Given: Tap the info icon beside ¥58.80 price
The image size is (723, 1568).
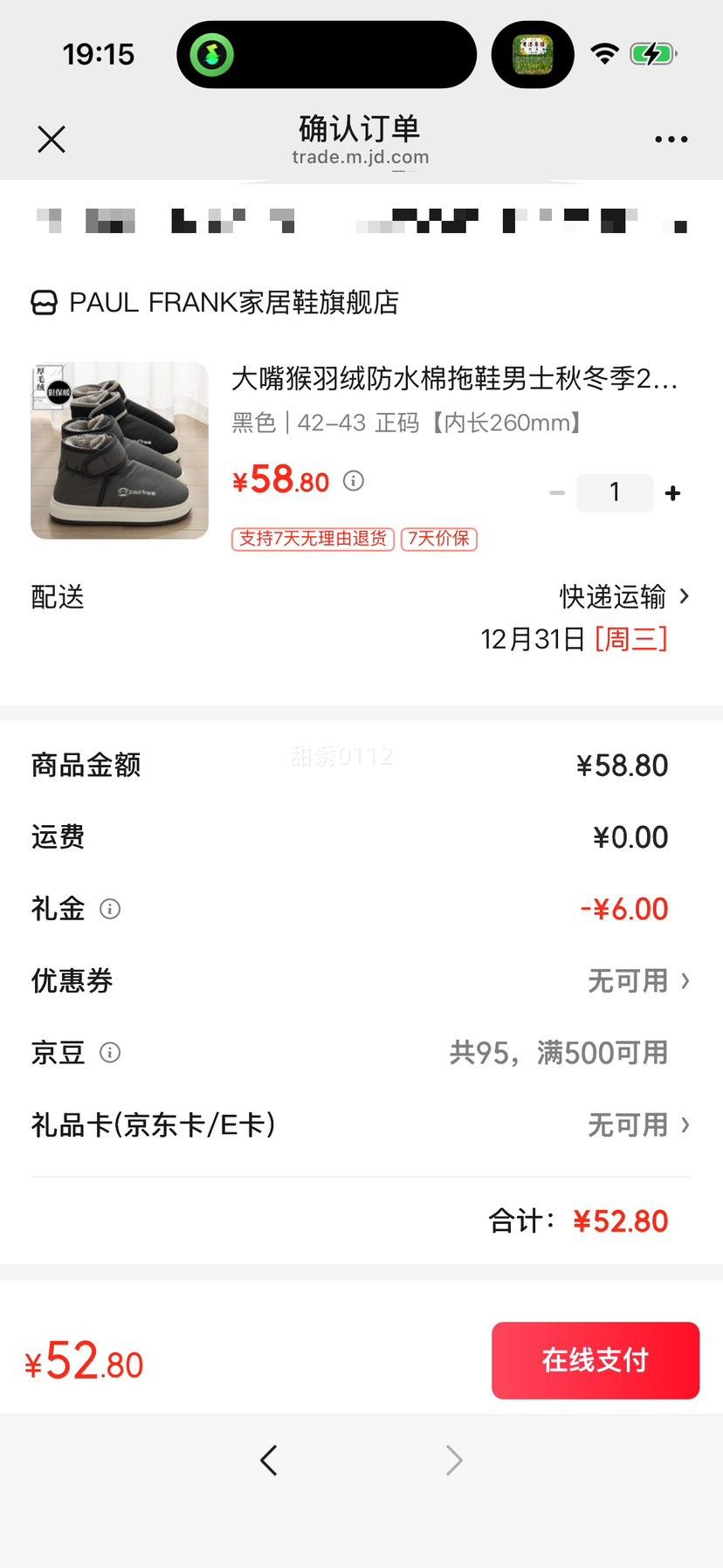Looking at the screenshot, I should point(353,481).
